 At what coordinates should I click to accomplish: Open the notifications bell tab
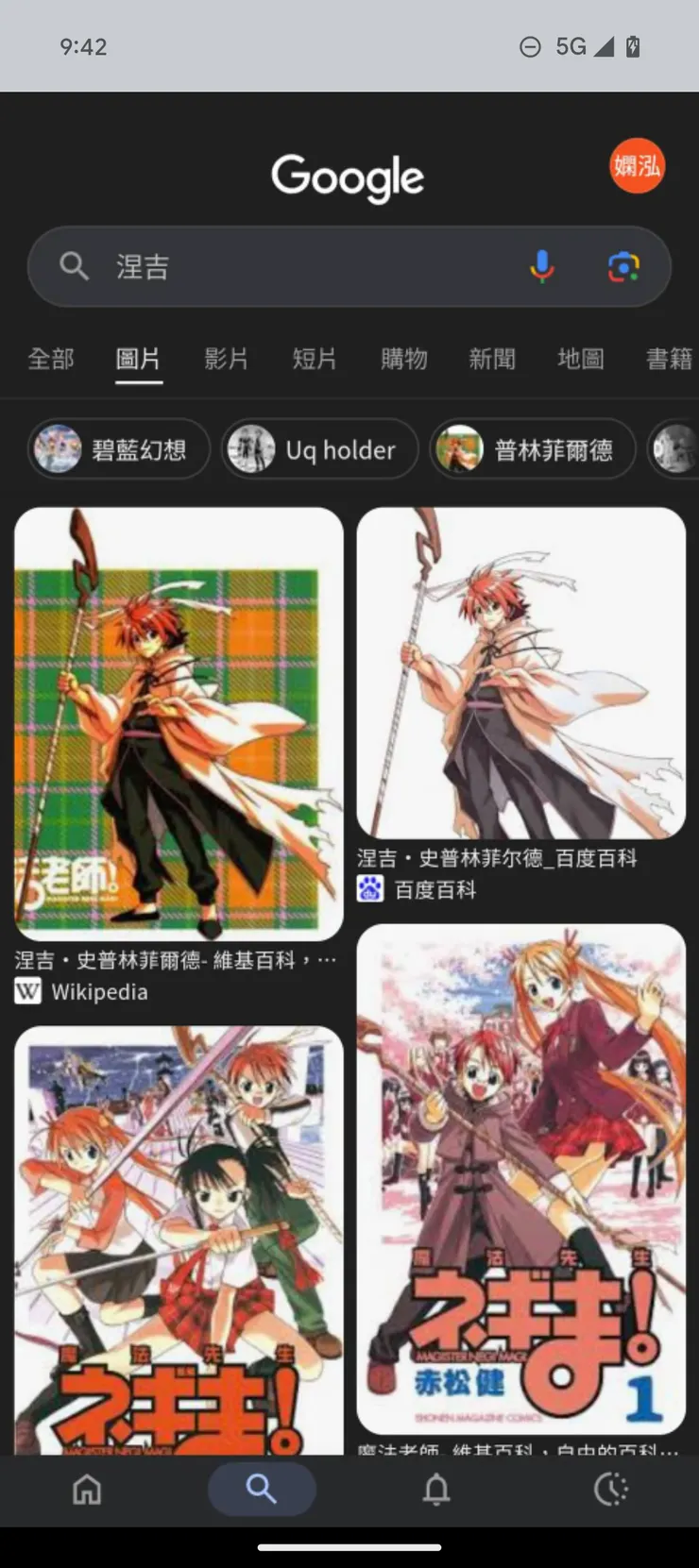436,1490
